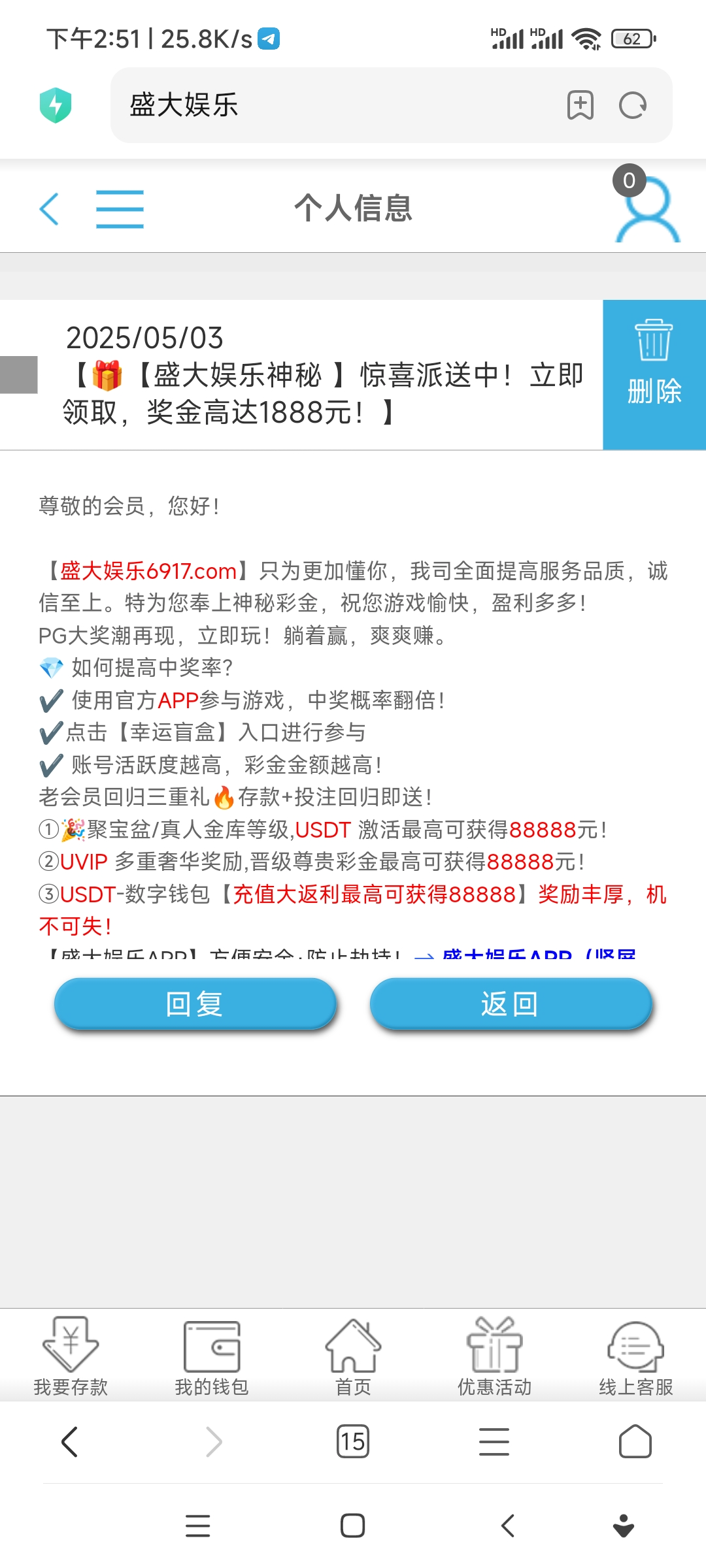Delete this message with 删除
Screen dimensions: 706x1568
coord(654,374)
